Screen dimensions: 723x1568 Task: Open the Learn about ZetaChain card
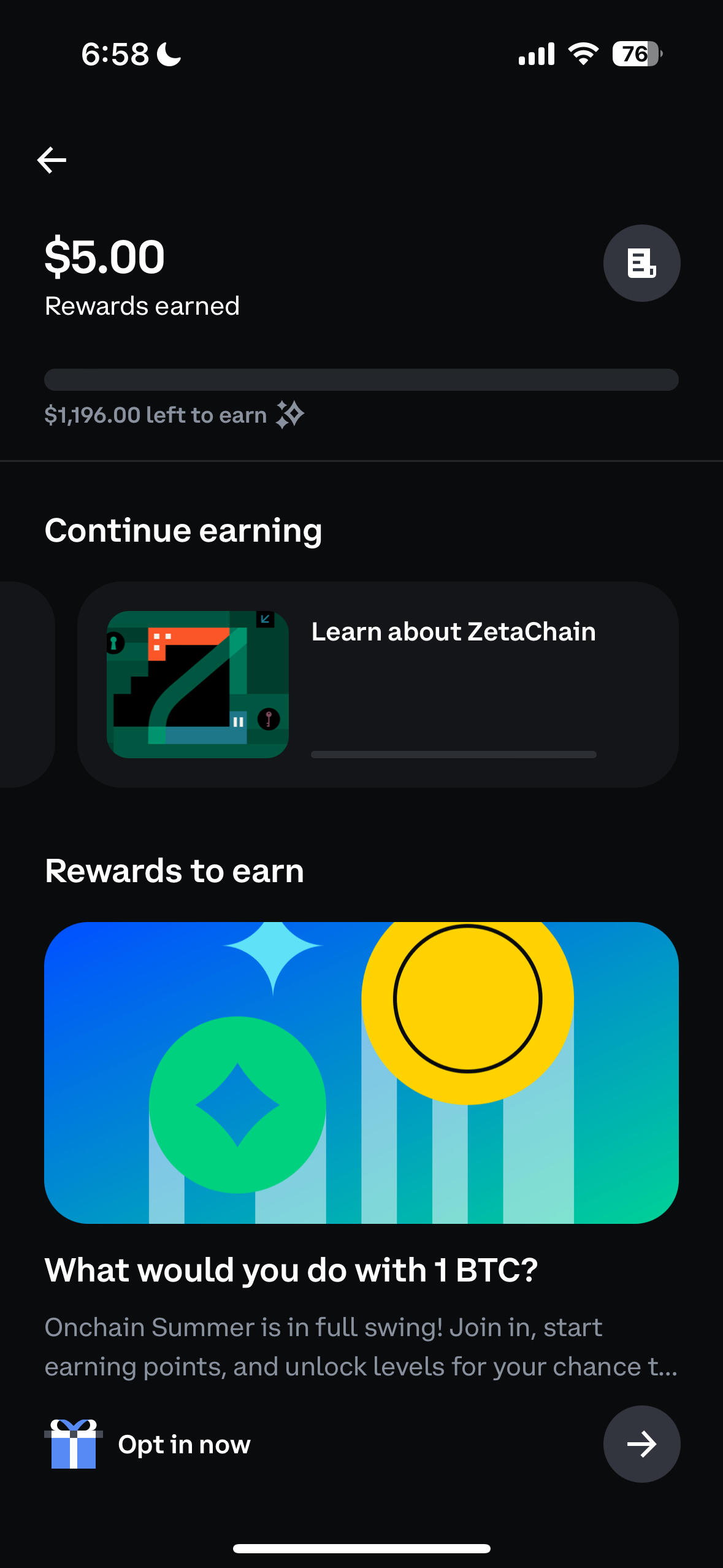pos(378,684)
